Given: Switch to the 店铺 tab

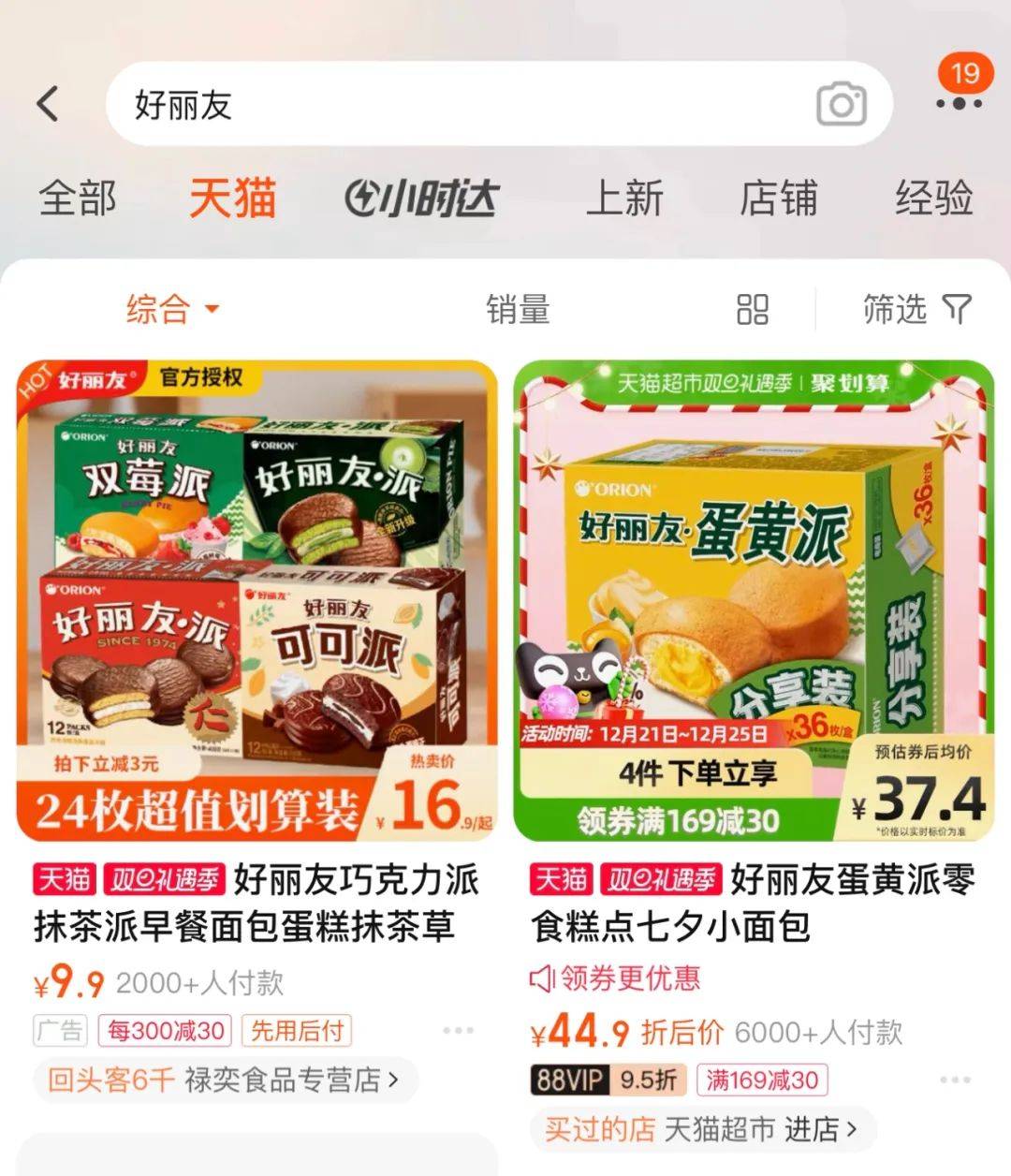Looking at the screenshot, I should pos(778,198).
